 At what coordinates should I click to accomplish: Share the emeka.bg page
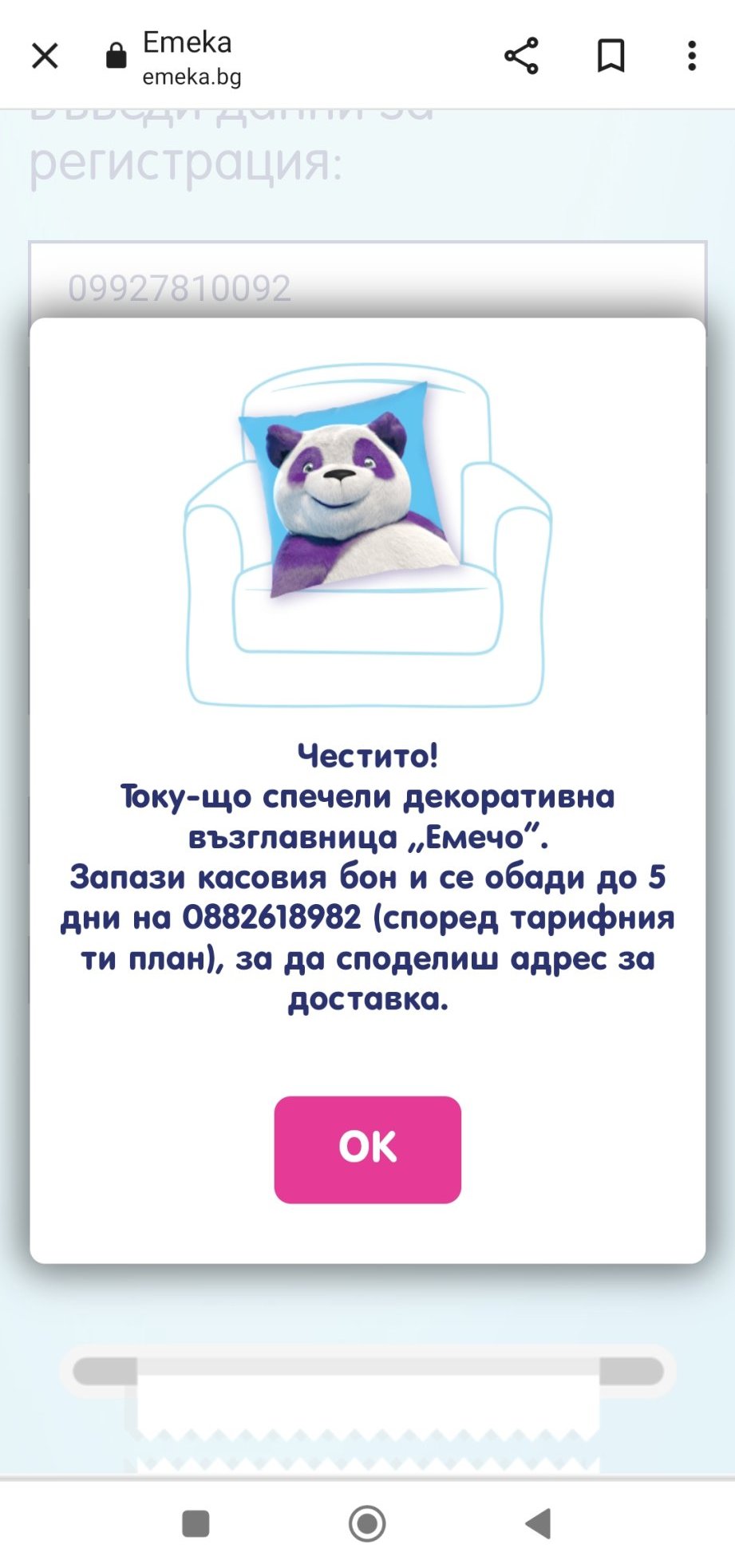(521, 56)
